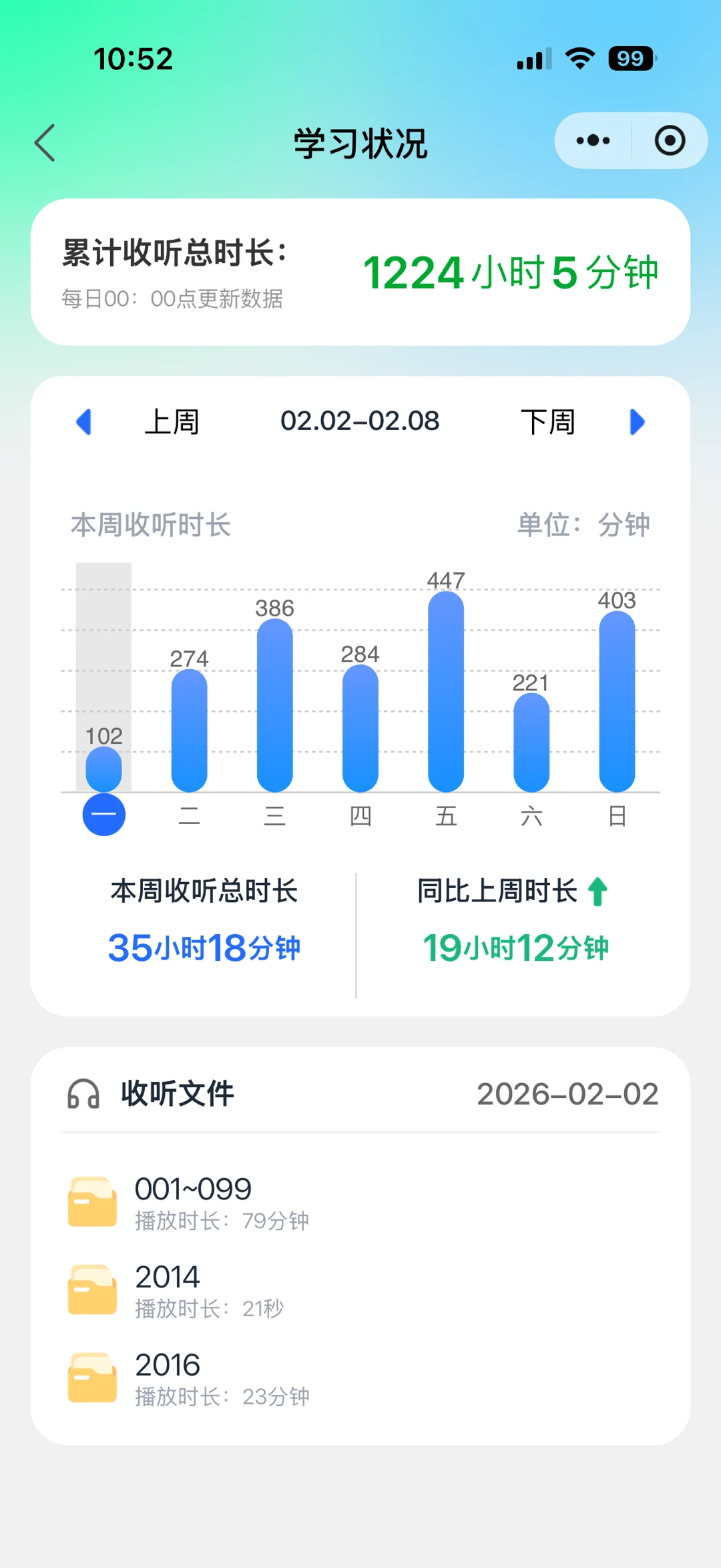Select the 六 bar showing 221
Screen dimensions: 721x1568
[531, 742]
